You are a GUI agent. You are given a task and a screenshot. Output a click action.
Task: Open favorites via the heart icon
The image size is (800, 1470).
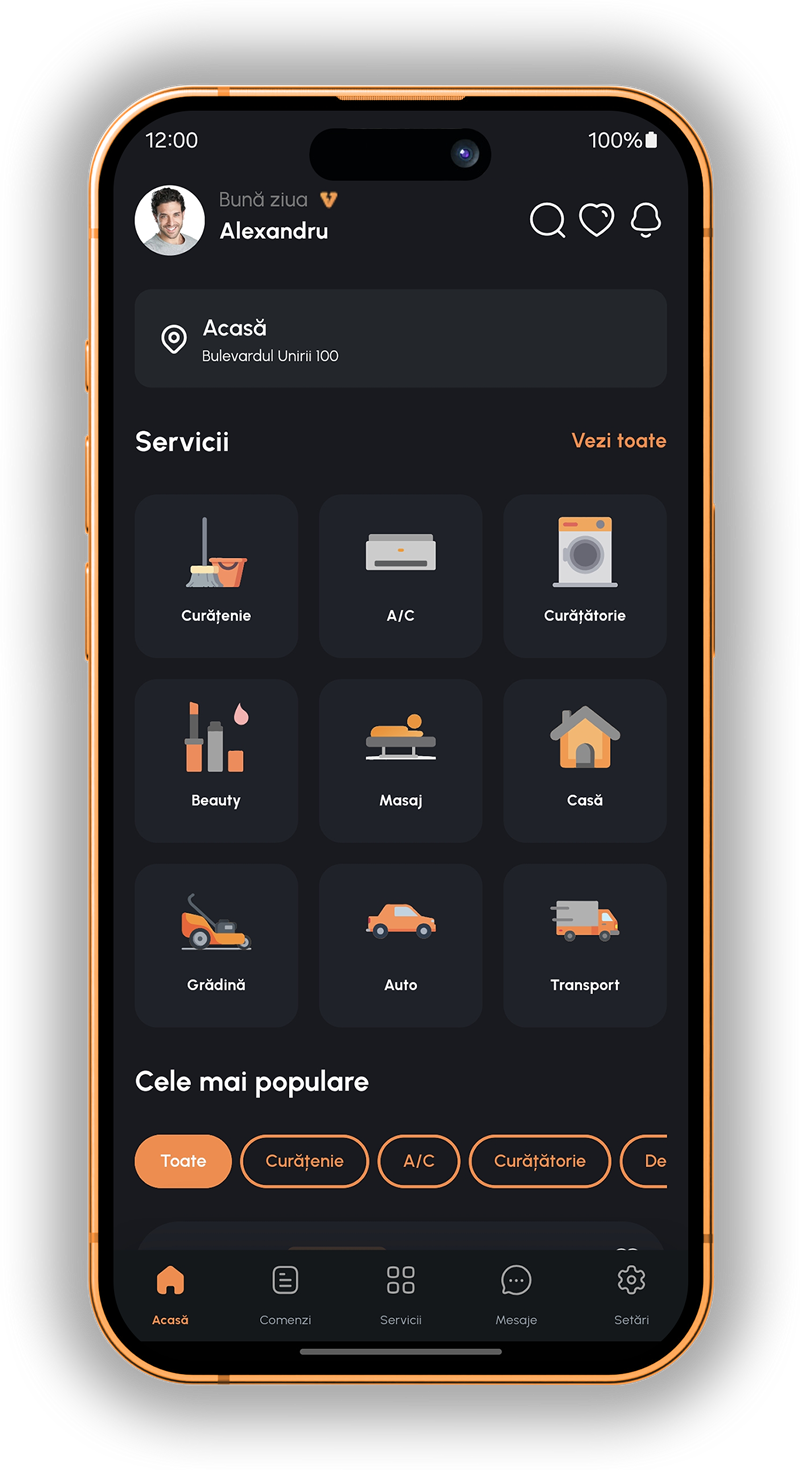(x=597, y=220)
